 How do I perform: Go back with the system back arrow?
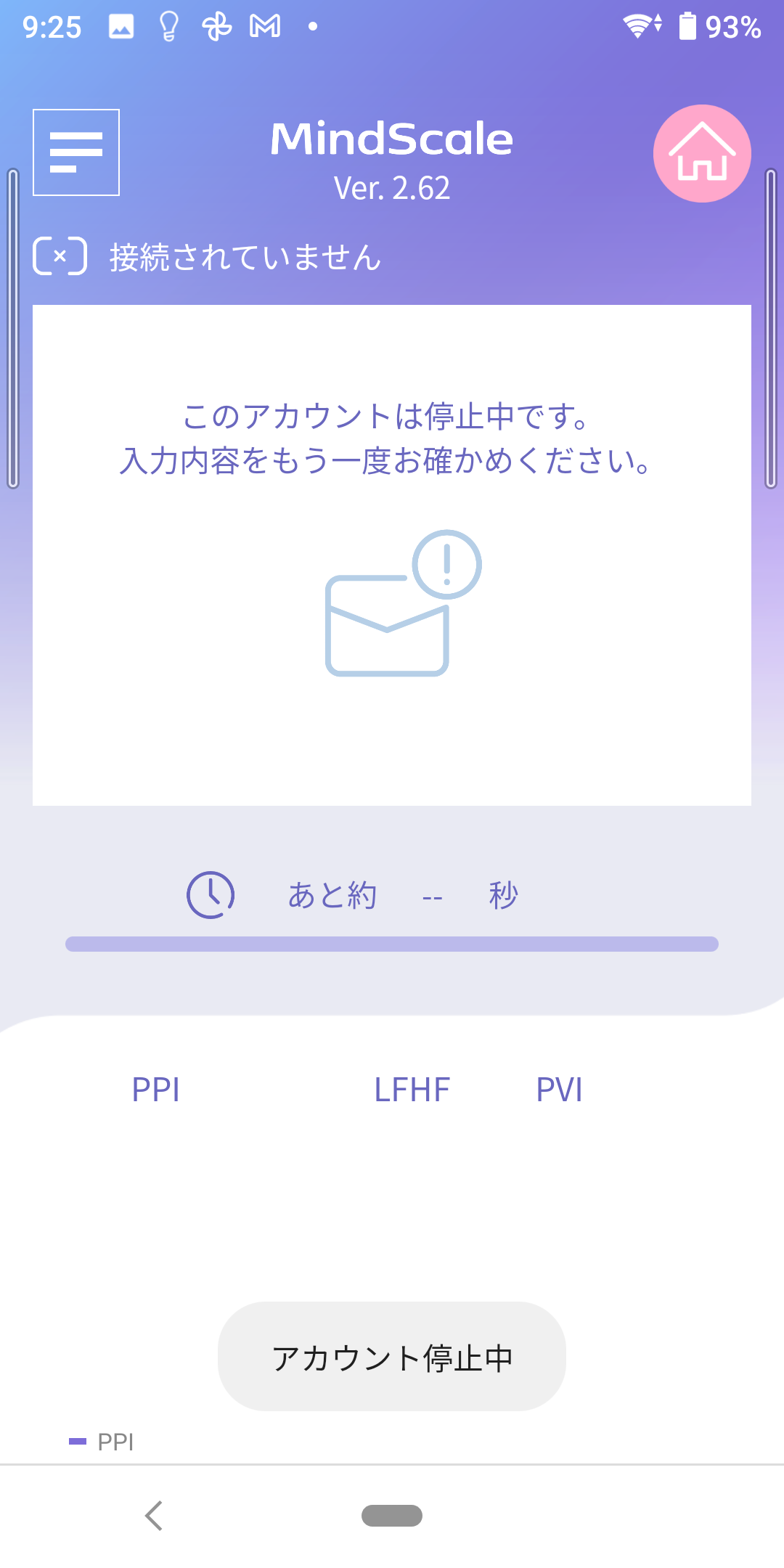tap(154, 1516)
